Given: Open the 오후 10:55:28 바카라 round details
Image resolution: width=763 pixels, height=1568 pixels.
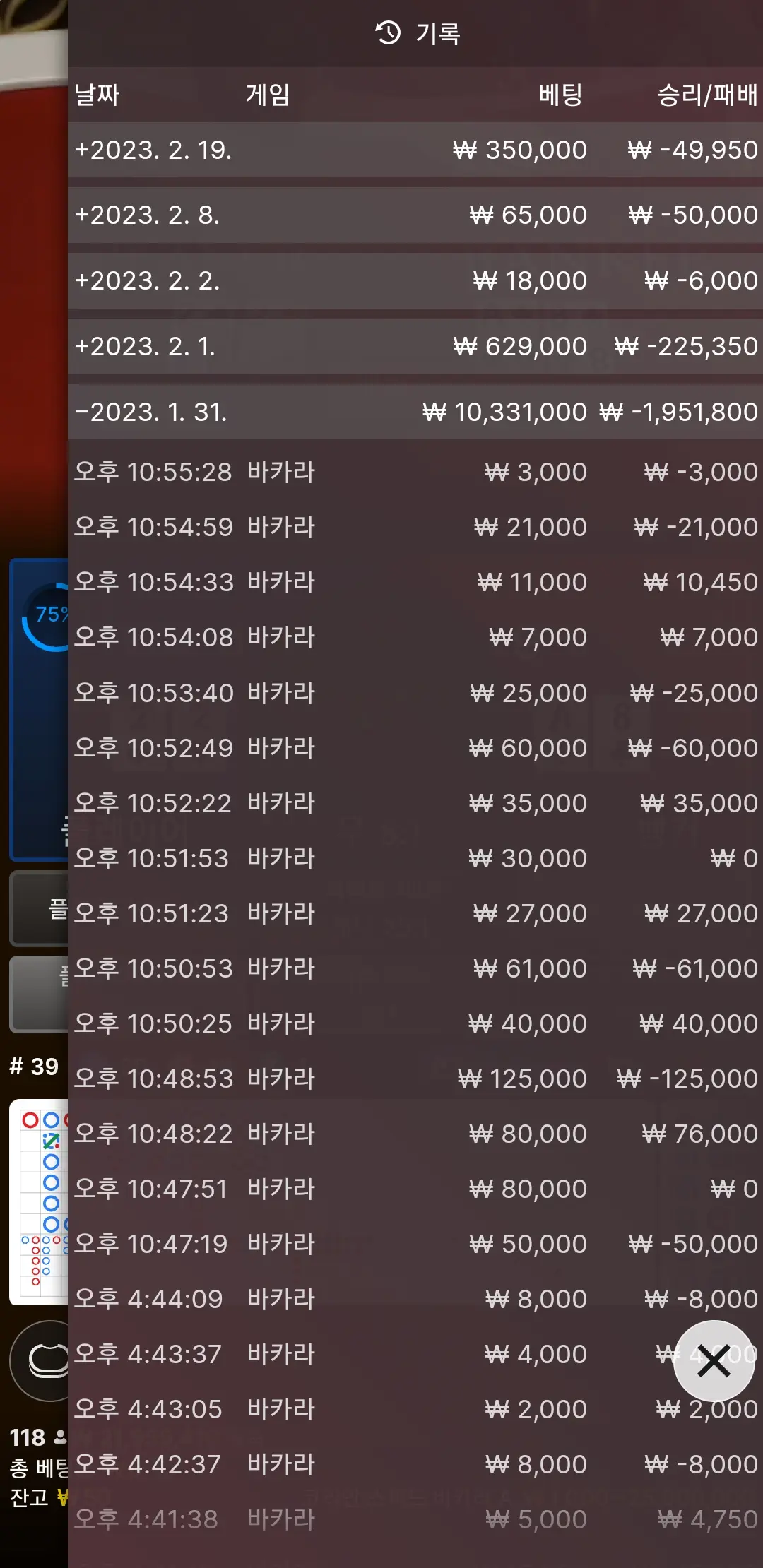Looking at the screenshot, I should 415,472.
